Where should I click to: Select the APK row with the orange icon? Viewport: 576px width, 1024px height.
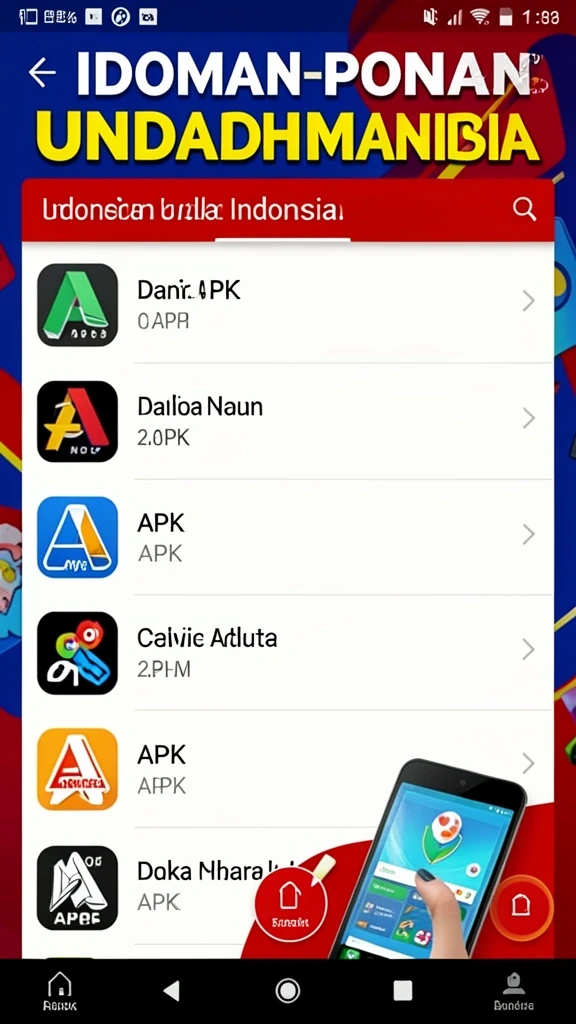[287, 769]
